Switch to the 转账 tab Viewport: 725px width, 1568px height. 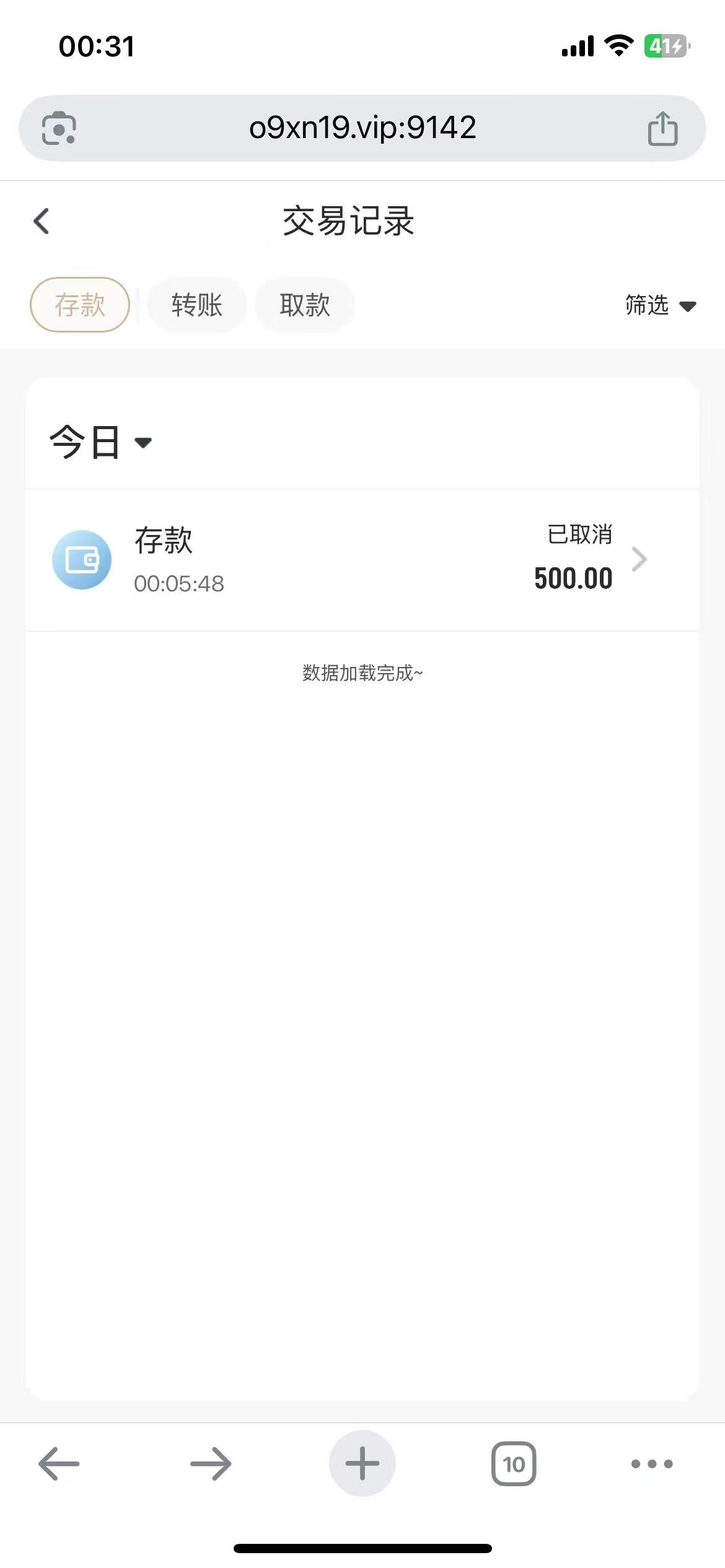click(197, 305)
